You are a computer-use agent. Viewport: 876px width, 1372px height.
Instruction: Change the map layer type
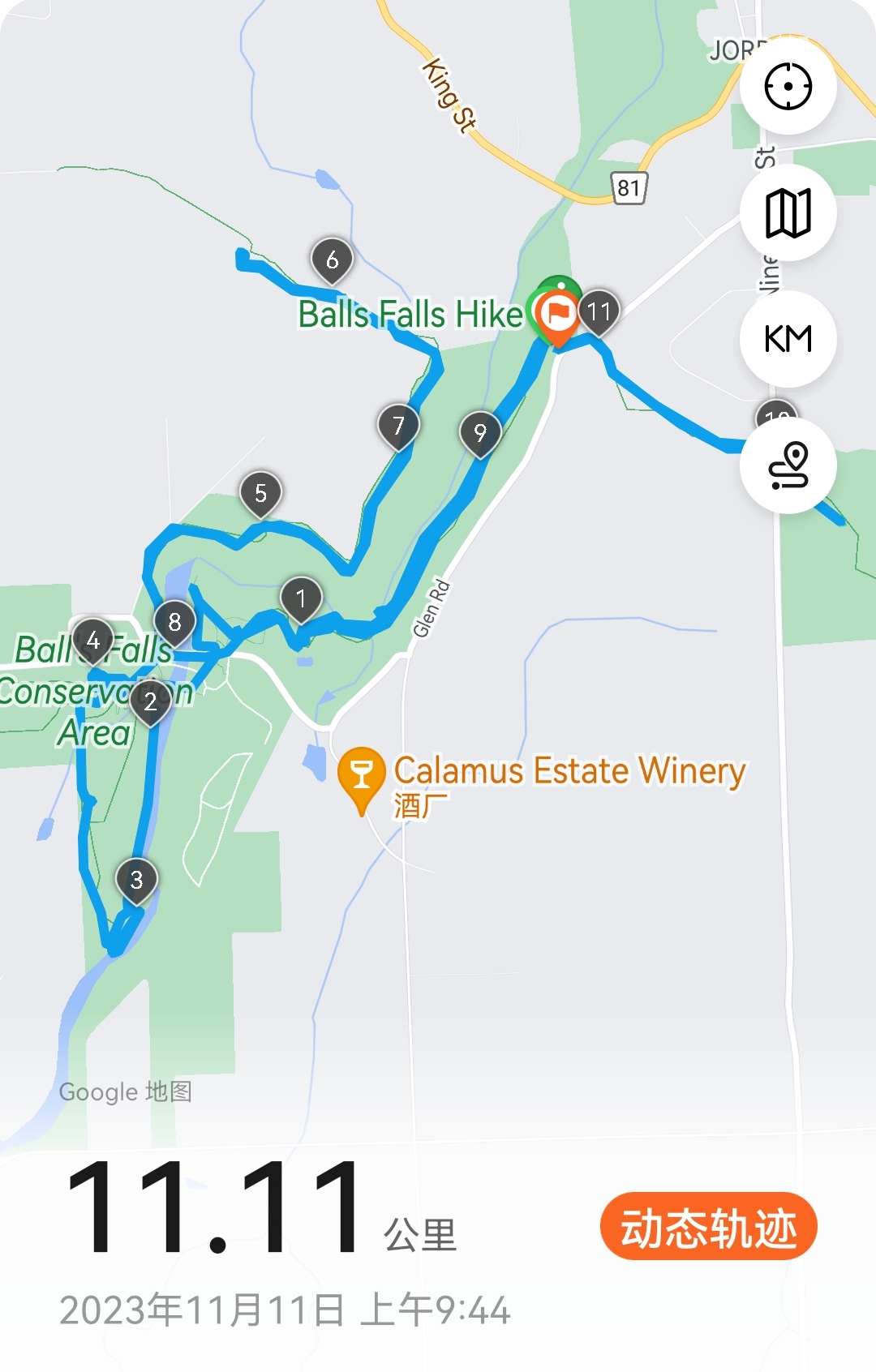coord(788,212)
